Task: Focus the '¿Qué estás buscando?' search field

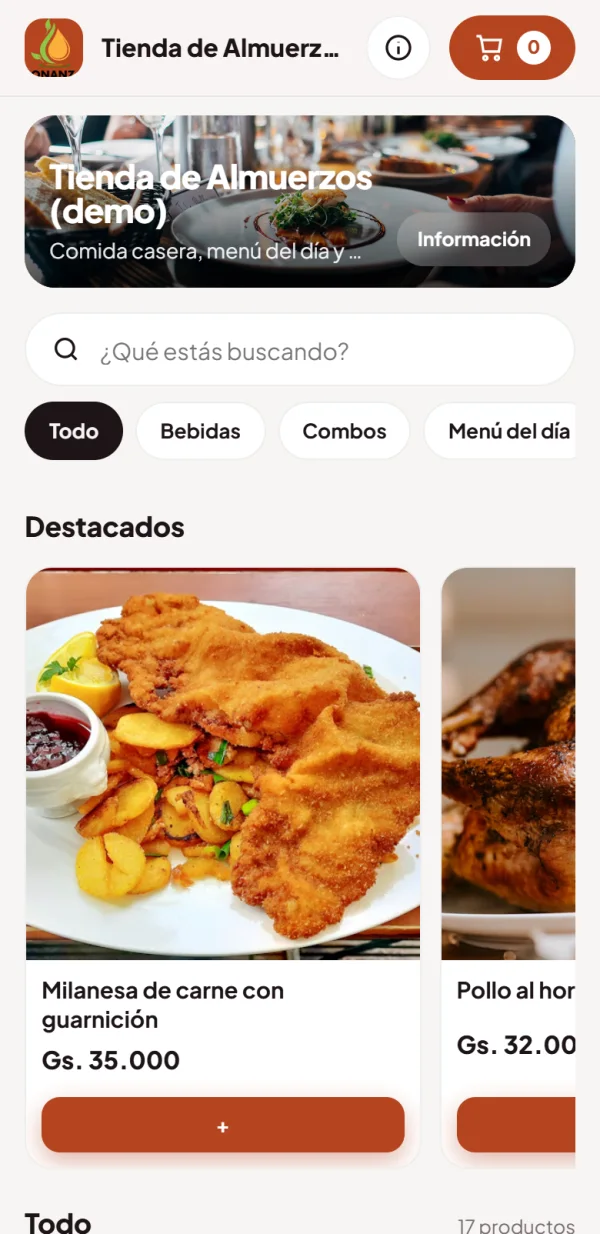Action: (300, 350)
